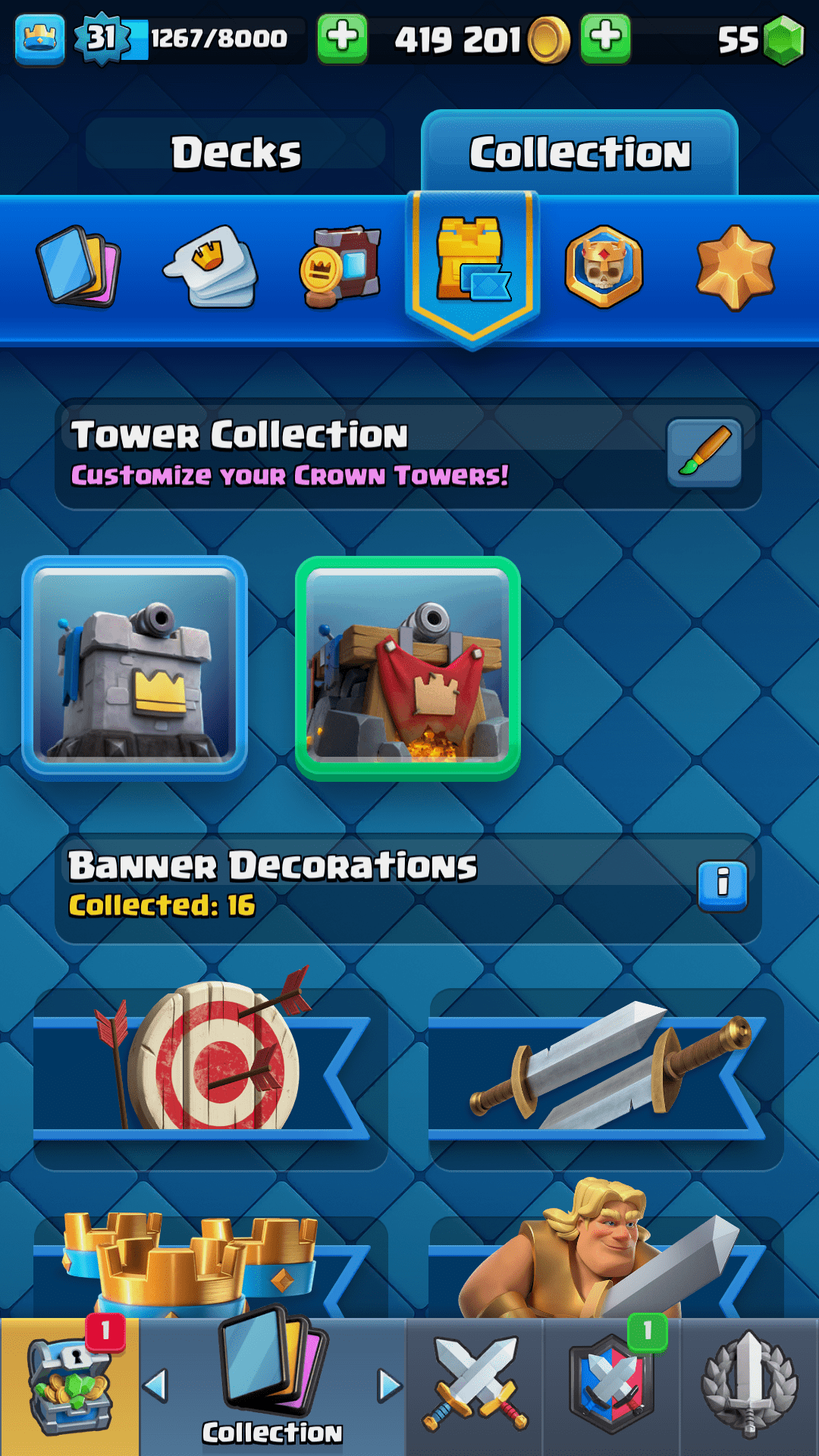Screen dimensions: 819x1456
Task: Show Banner Decorations info
Action: 722,885
